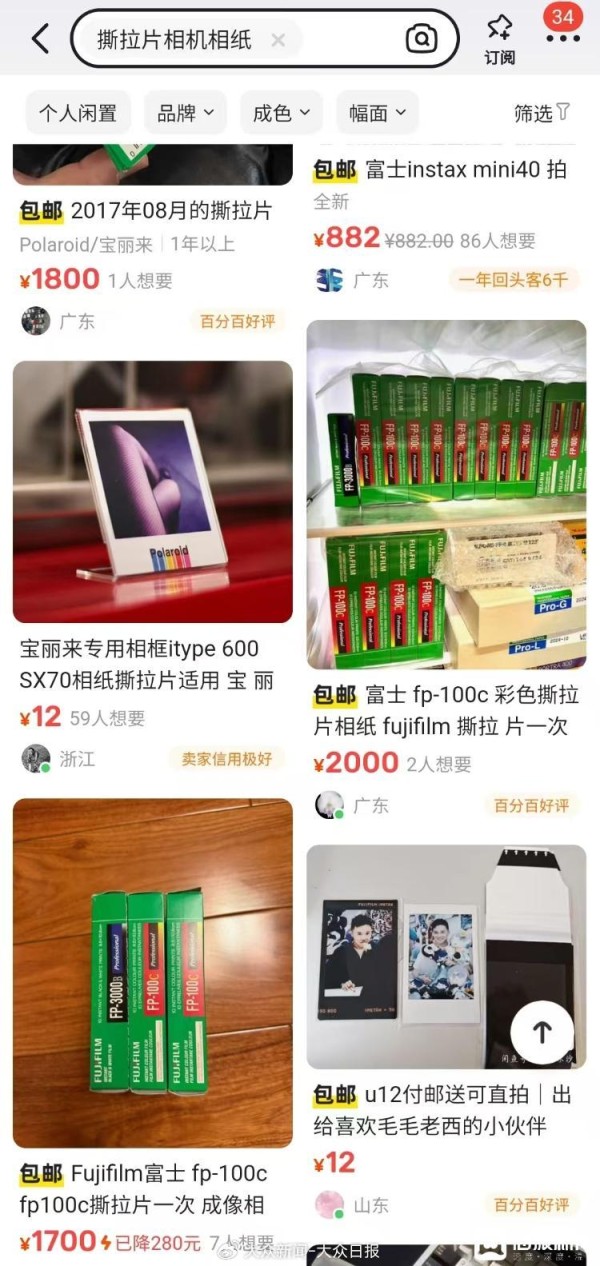Open camera image search
Screen dimensions: 600x1266
tap(422, 39)
